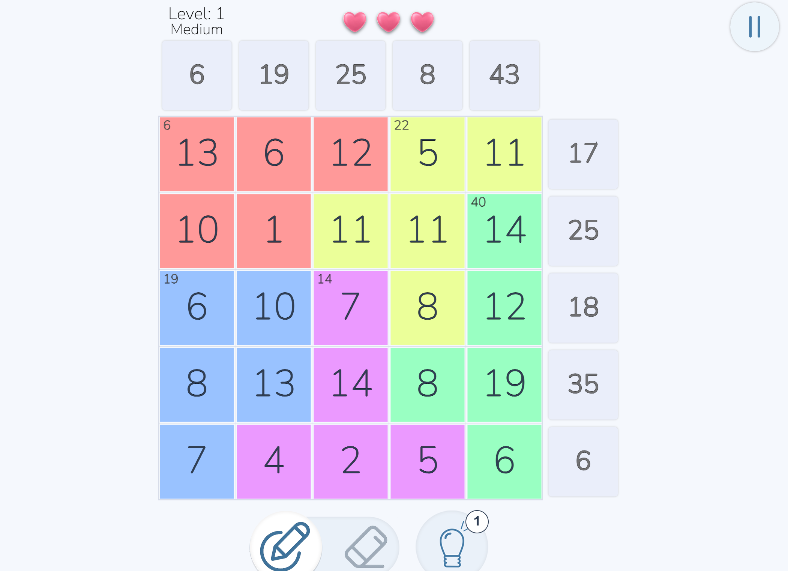Select the purple cell showing 14

pos(351,383)
